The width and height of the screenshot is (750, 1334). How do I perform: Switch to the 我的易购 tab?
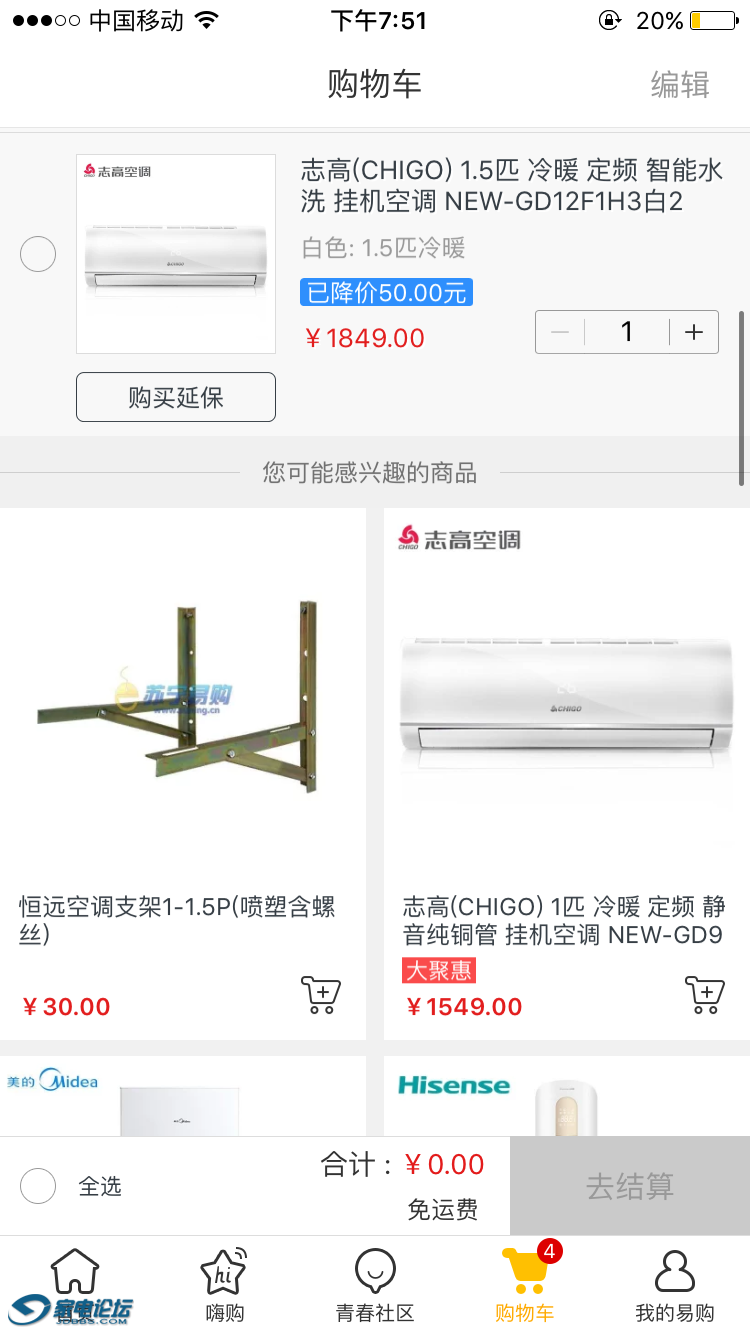point(675,1285)
